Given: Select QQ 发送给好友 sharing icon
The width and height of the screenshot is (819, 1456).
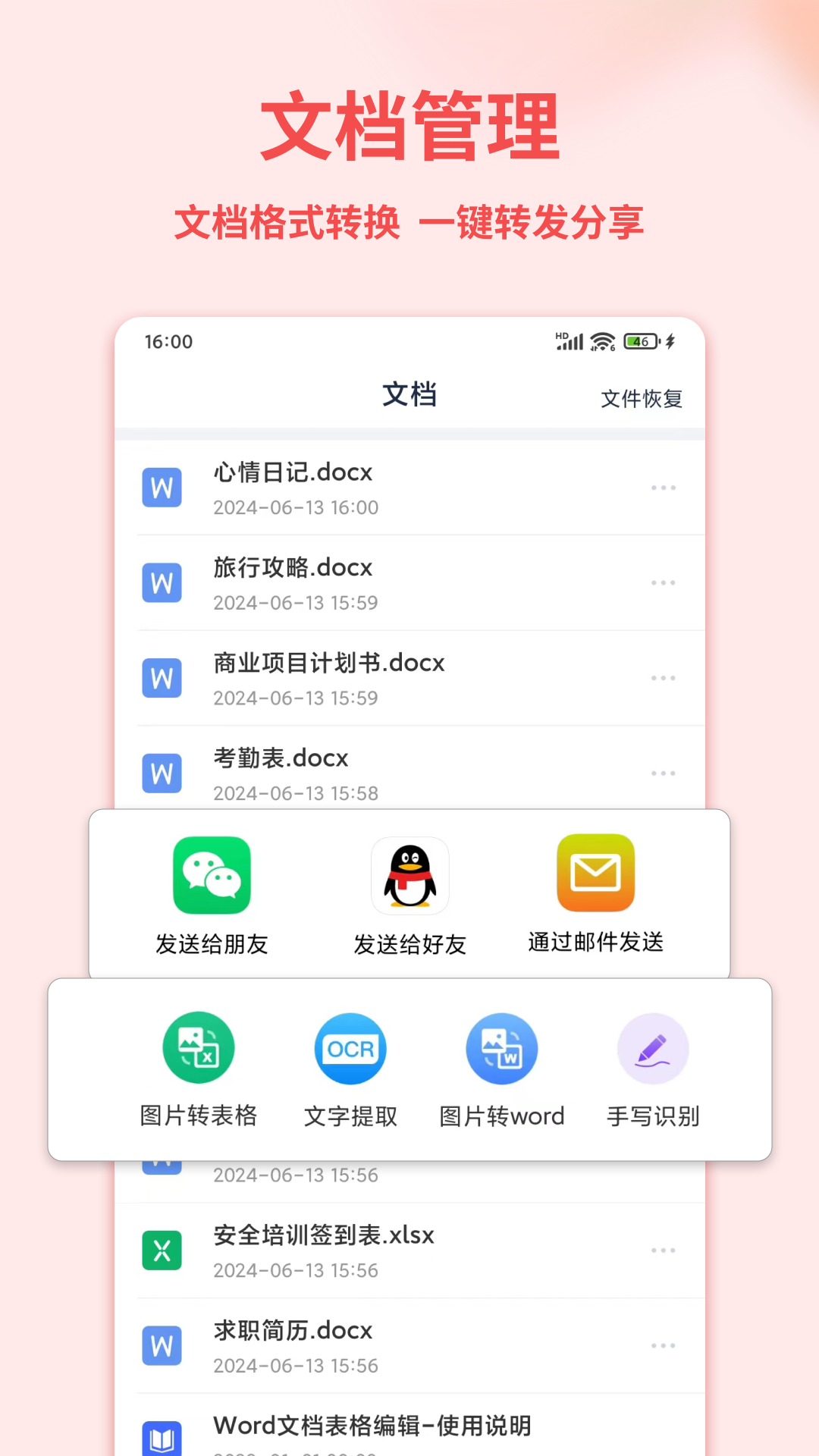Looking at the screenshot, I should click(409, 877).
